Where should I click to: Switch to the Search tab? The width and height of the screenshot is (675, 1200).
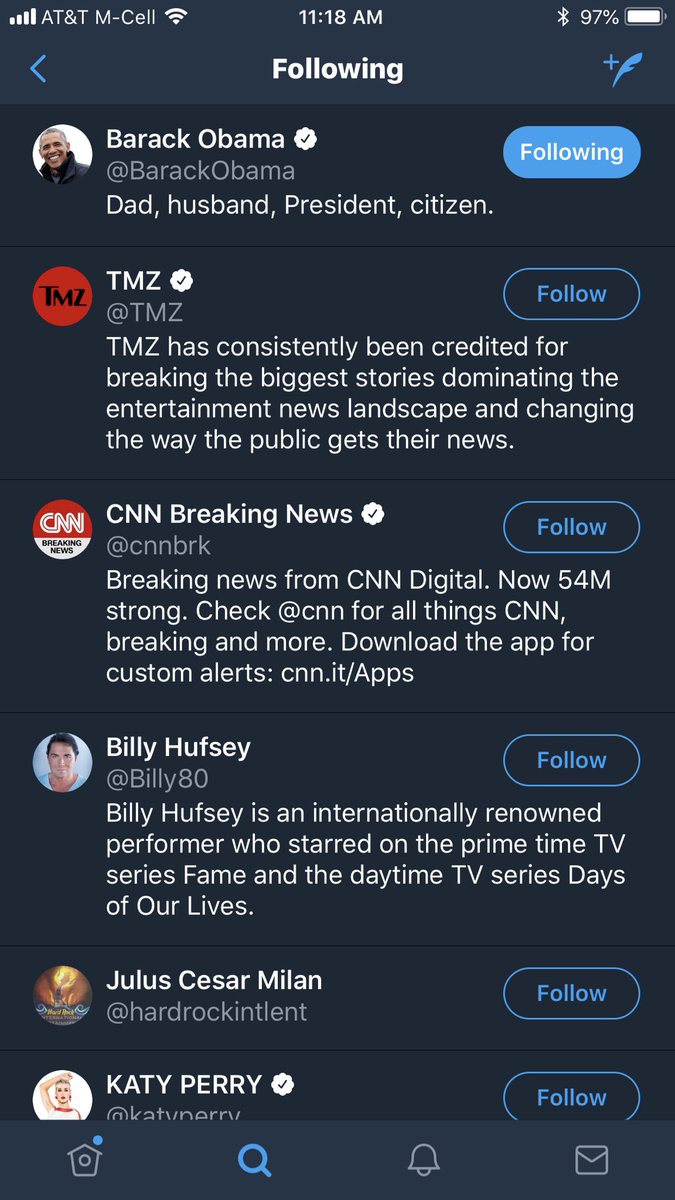click(x=254, y=1159)
